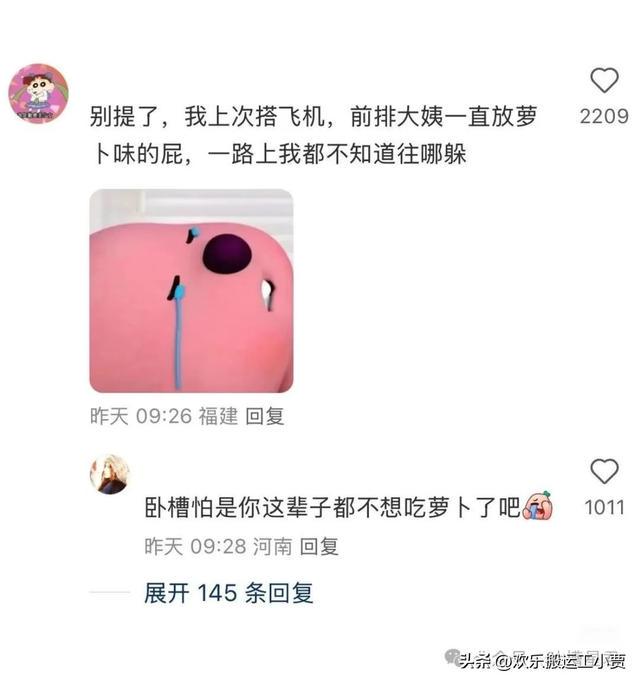
Task: Open the pink crying character image
Action: [191, 291]
